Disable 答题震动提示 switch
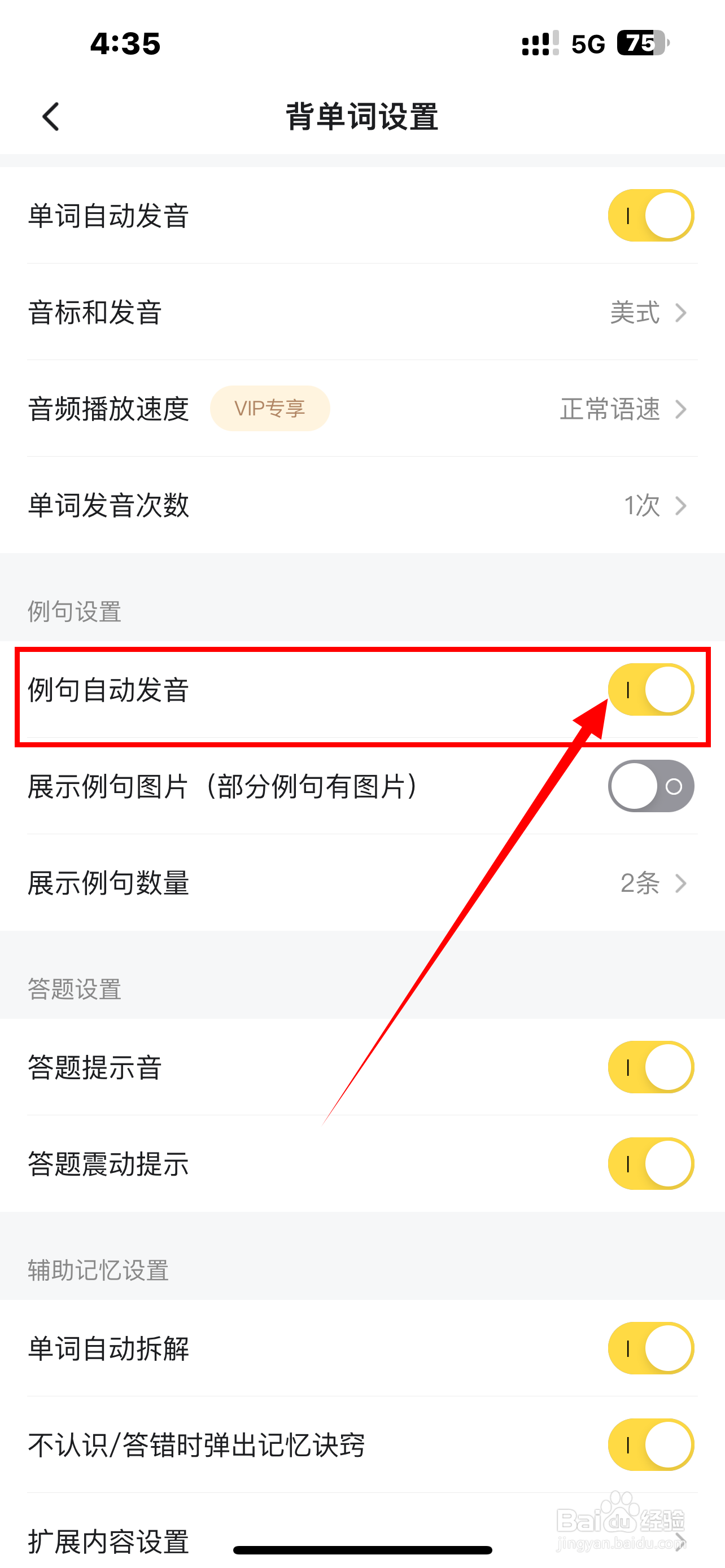This screenshot has height=1568, width=725. click(650, 1164)
